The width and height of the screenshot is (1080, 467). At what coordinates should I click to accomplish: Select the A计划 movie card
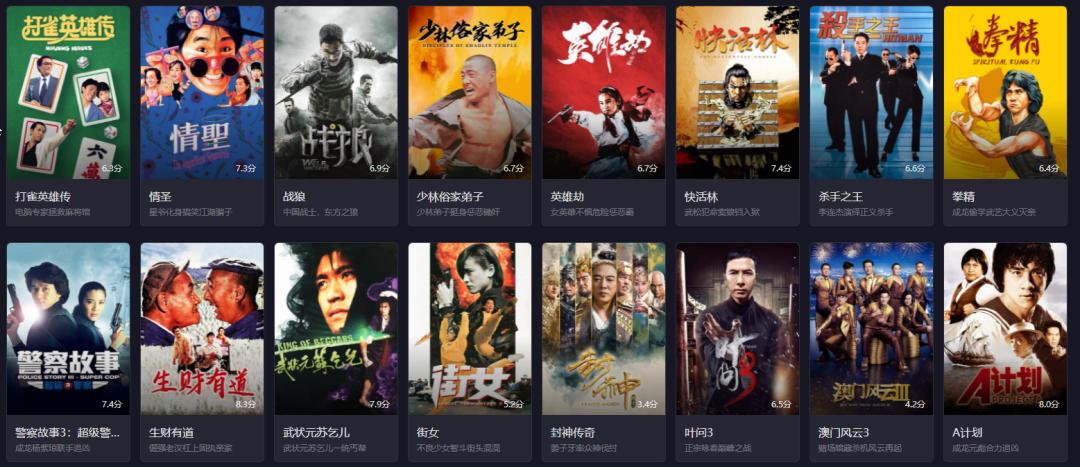click(1005, 329)
